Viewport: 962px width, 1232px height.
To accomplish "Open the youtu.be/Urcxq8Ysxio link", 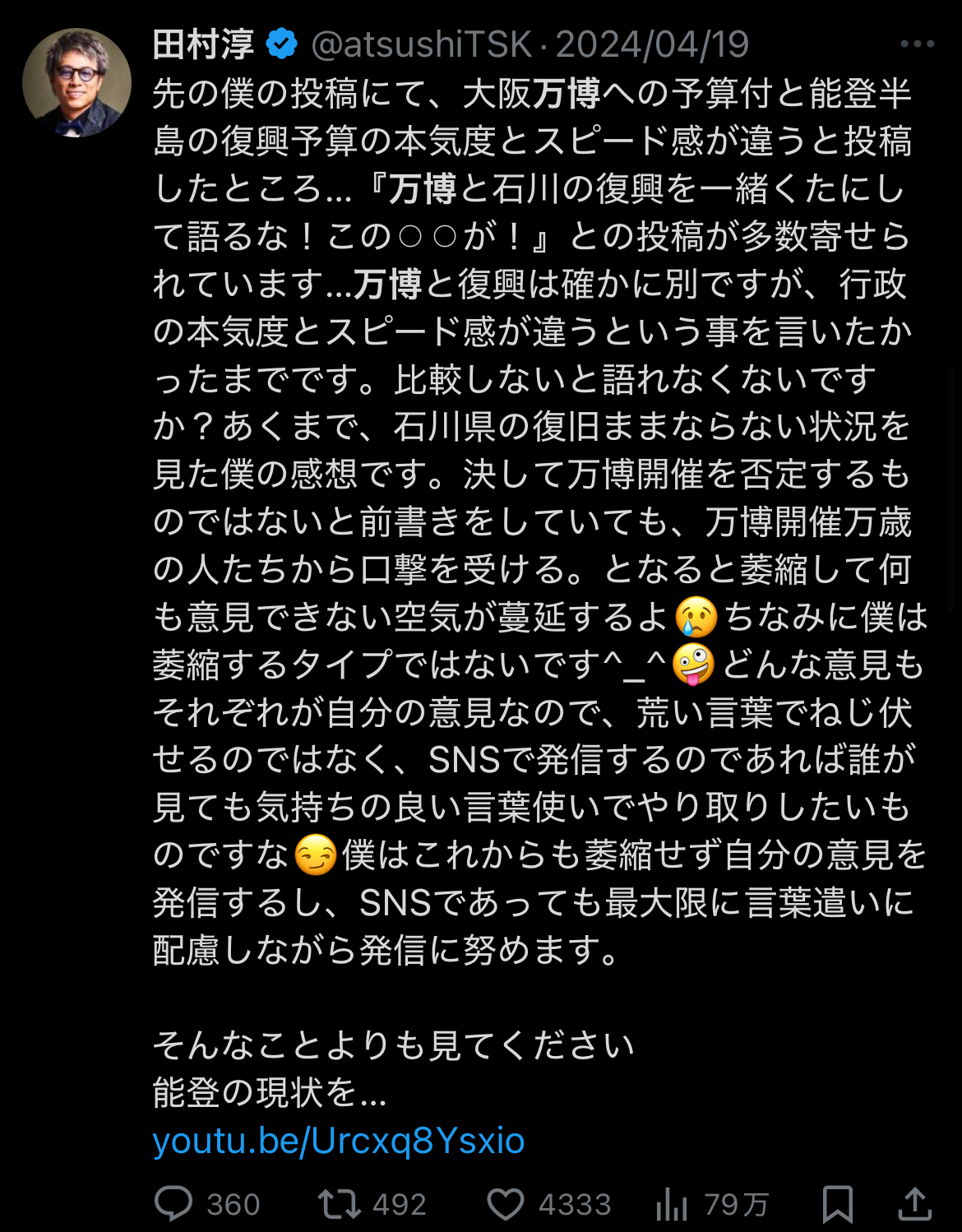I will click(x=338, y=1141).
